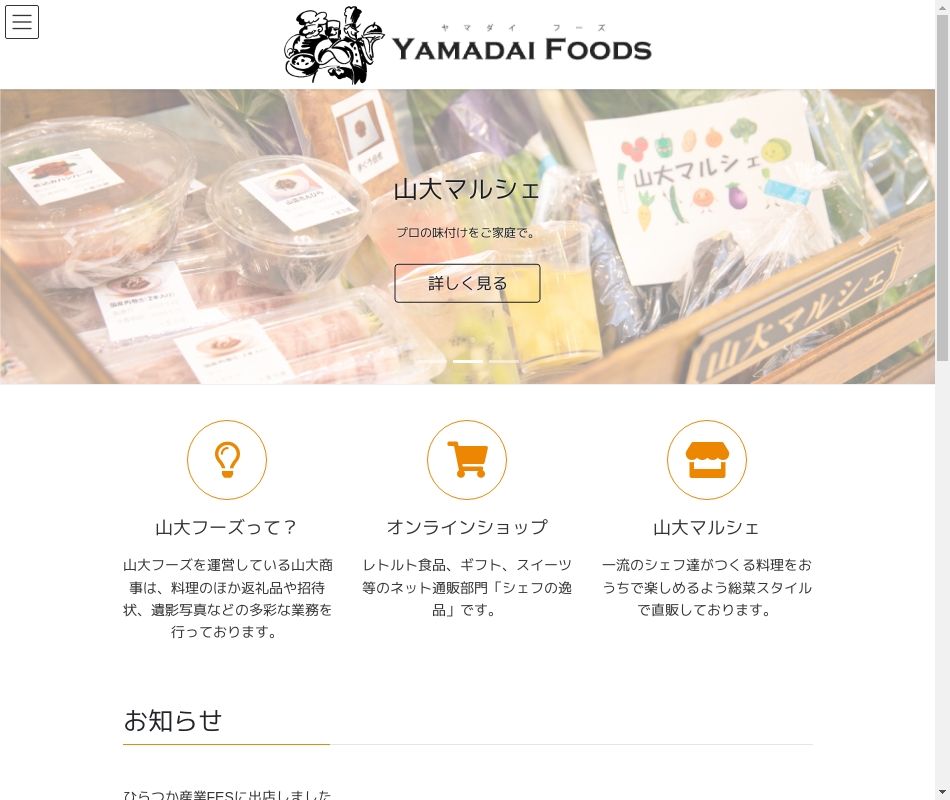This screenshot has height=800, width=950.
Task: Open the shopping cart オンラインショップ icon
Action: 467,460
